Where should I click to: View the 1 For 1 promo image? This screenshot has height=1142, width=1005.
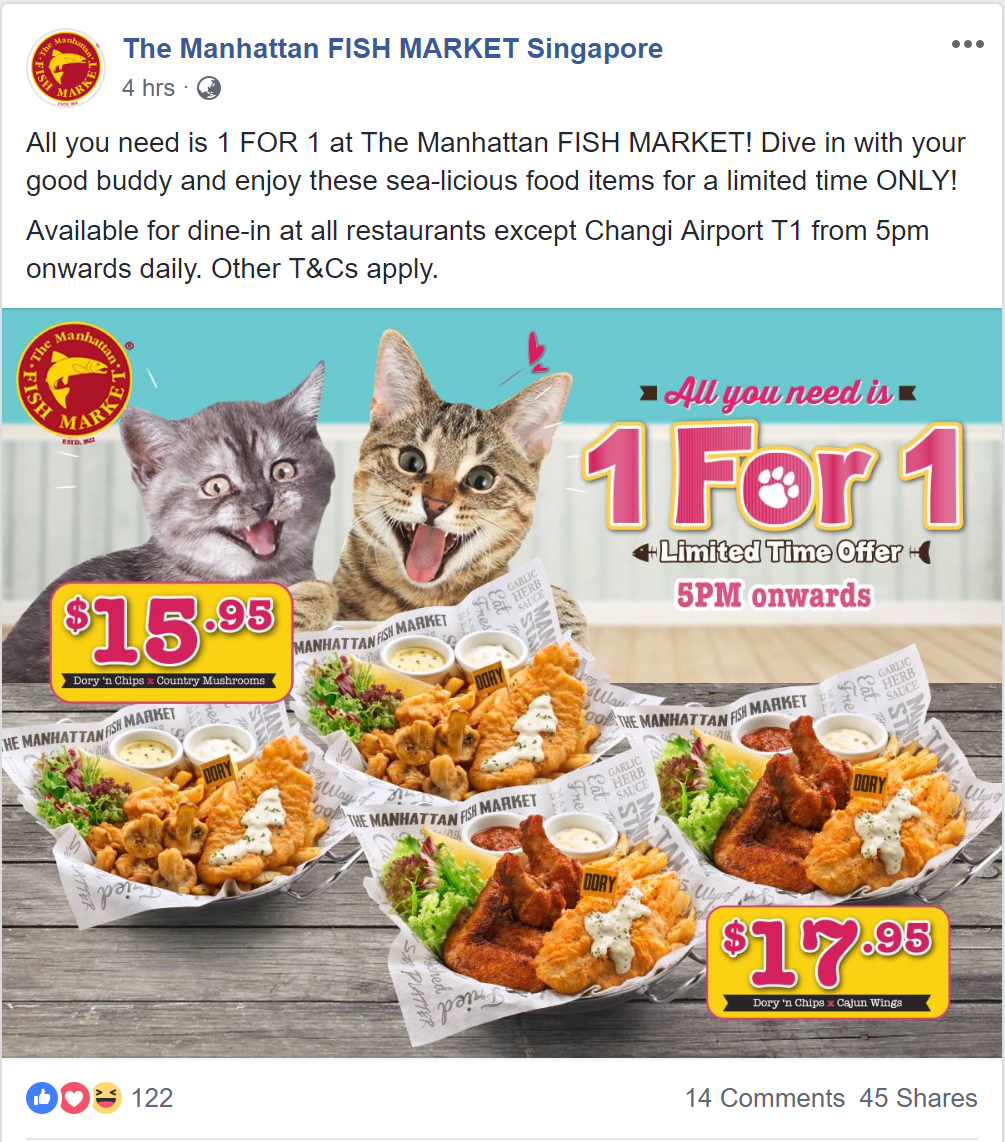tap(502, 682)
